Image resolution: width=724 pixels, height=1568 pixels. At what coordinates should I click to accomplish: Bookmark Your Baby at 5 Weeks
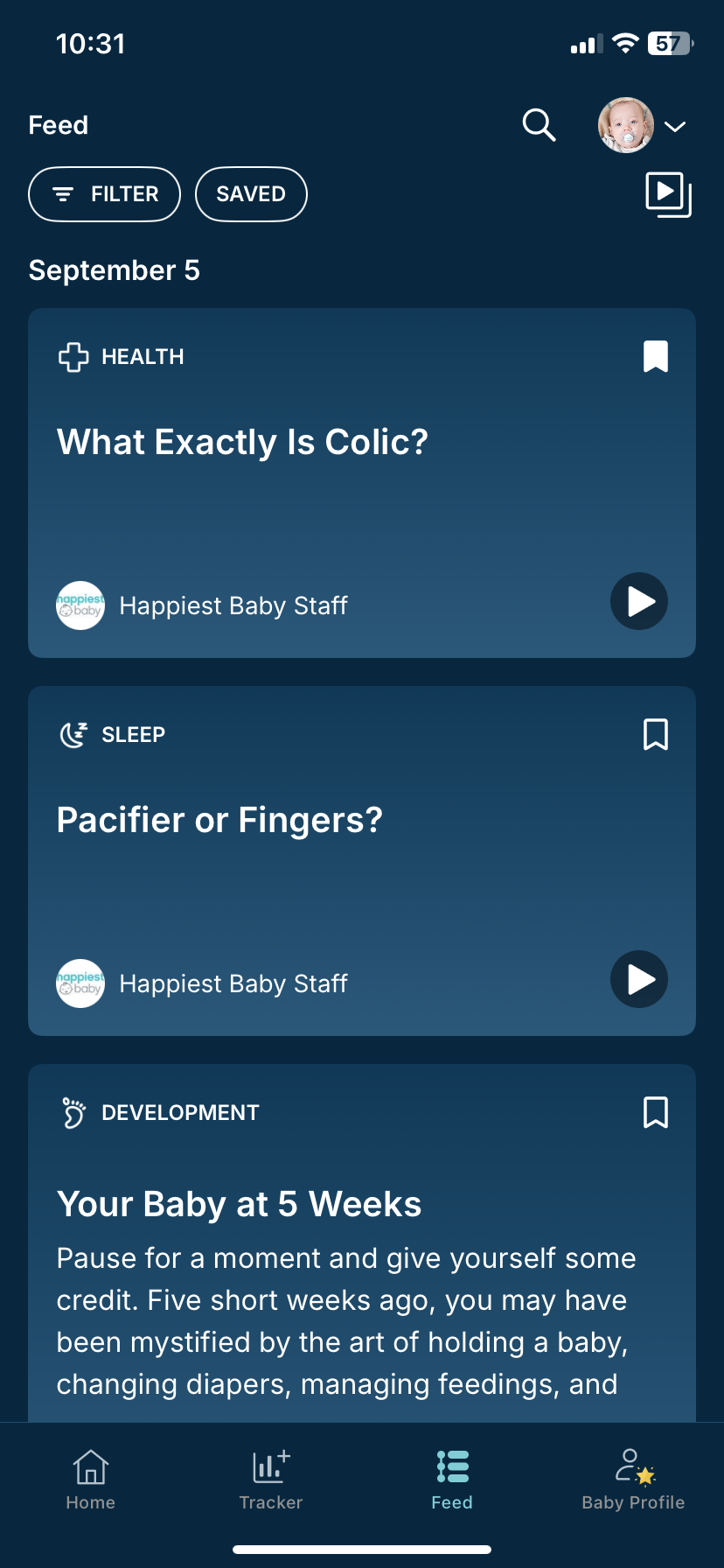click(656, 1113)
